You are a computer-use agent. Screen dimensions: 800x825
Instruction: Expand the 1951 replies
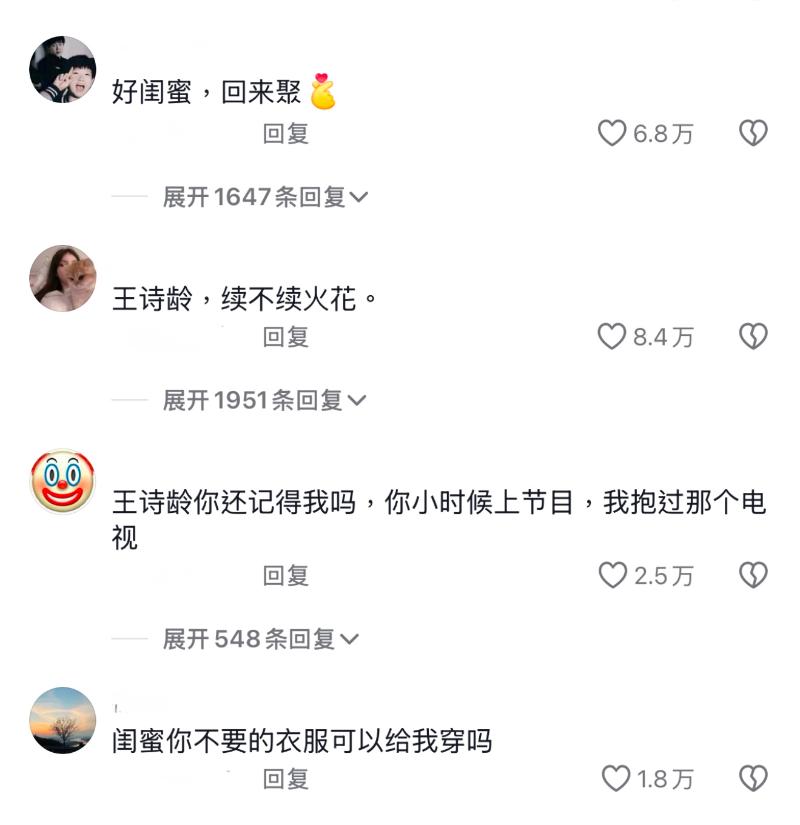point(265,401)
